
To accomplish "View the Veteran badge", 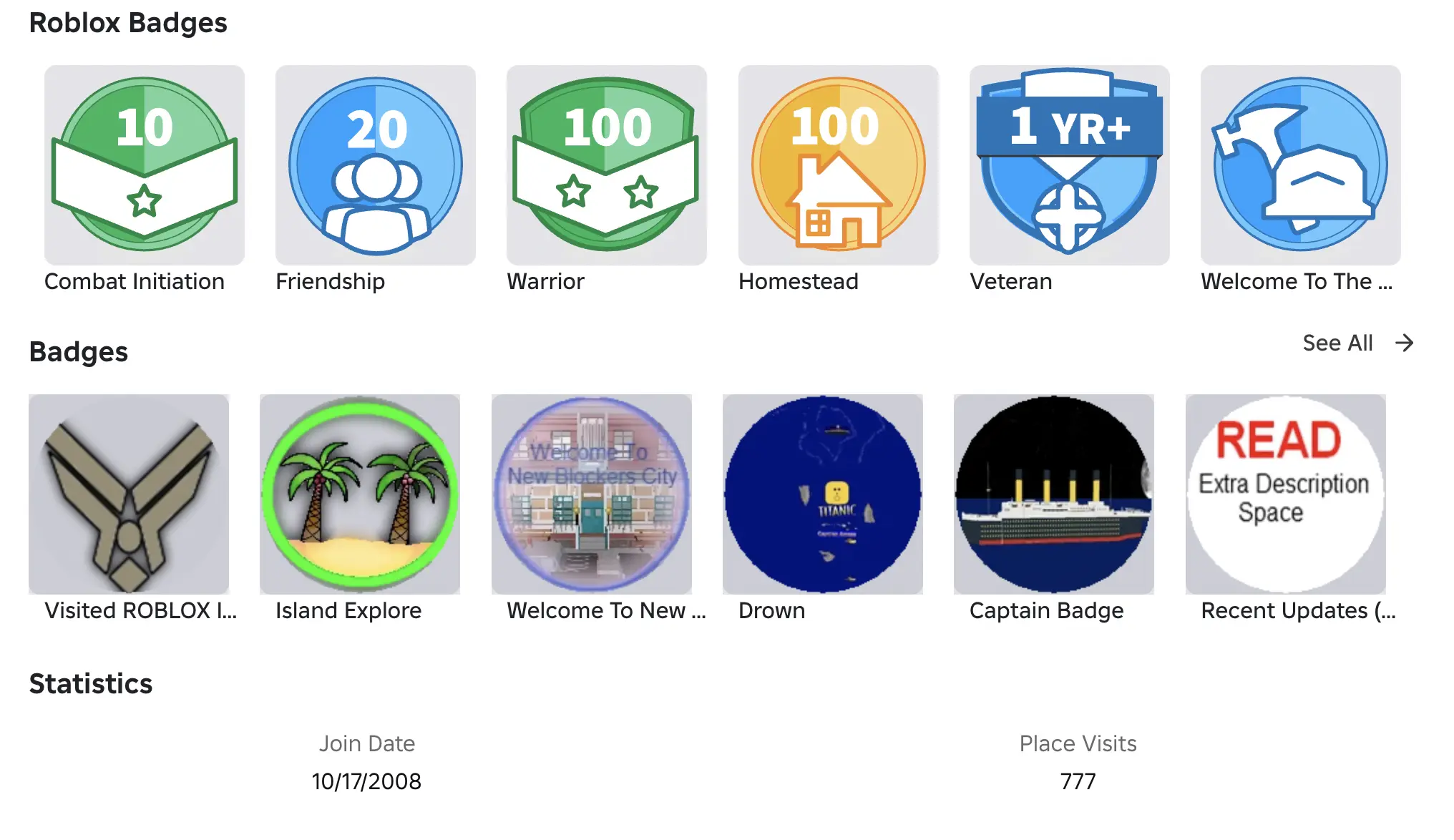I will tap(1069, 165).
